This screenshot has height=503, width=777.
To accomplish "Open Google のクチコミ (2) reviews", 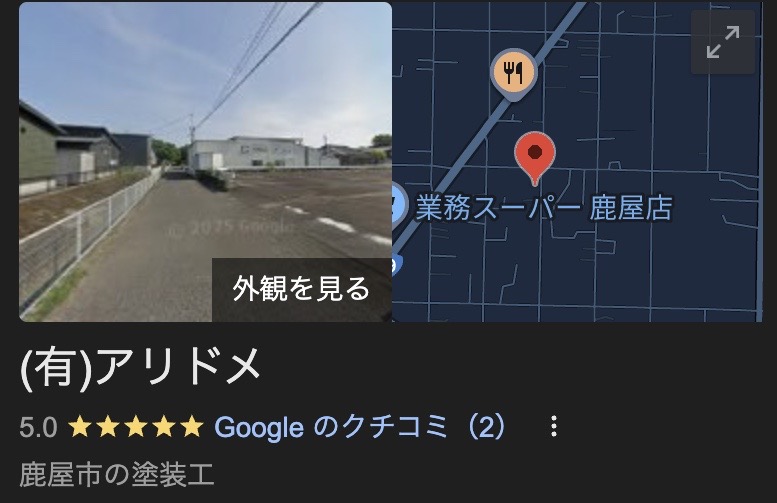I will (360, 428).
